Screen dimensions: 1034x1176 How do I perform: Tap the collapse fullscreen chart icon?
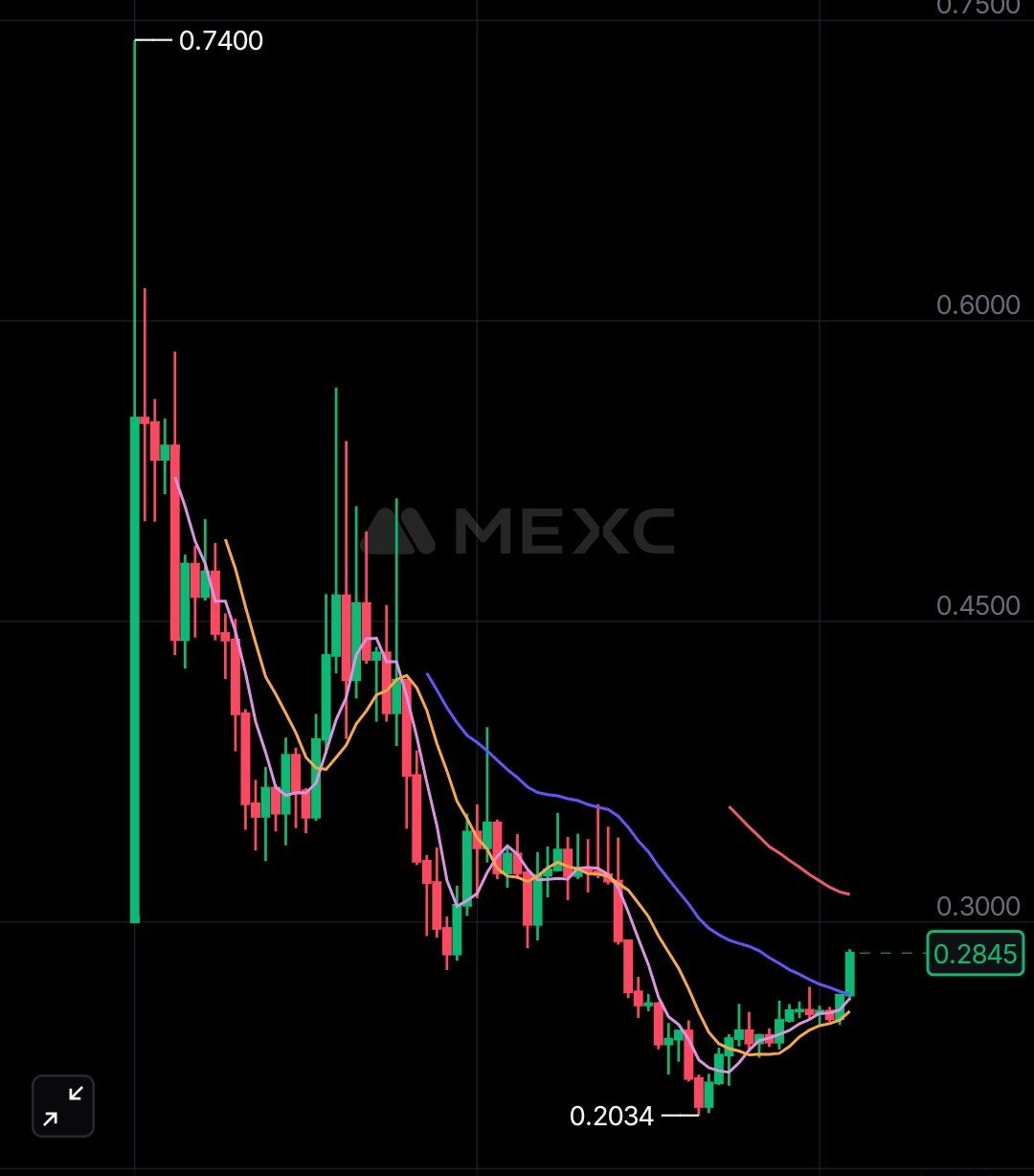(x=63, y=1105)
